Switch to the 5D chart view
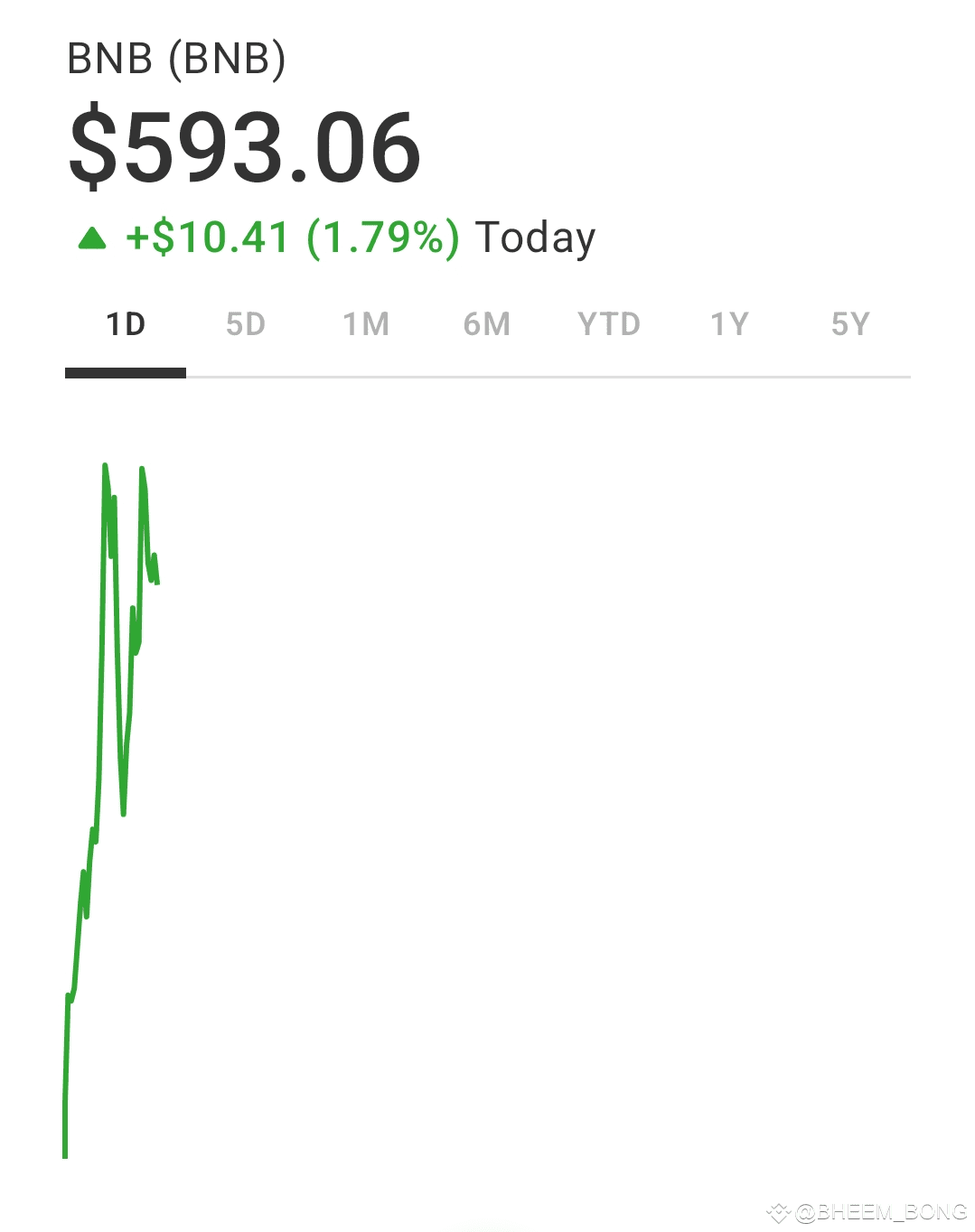 click(x=246, y=324)
